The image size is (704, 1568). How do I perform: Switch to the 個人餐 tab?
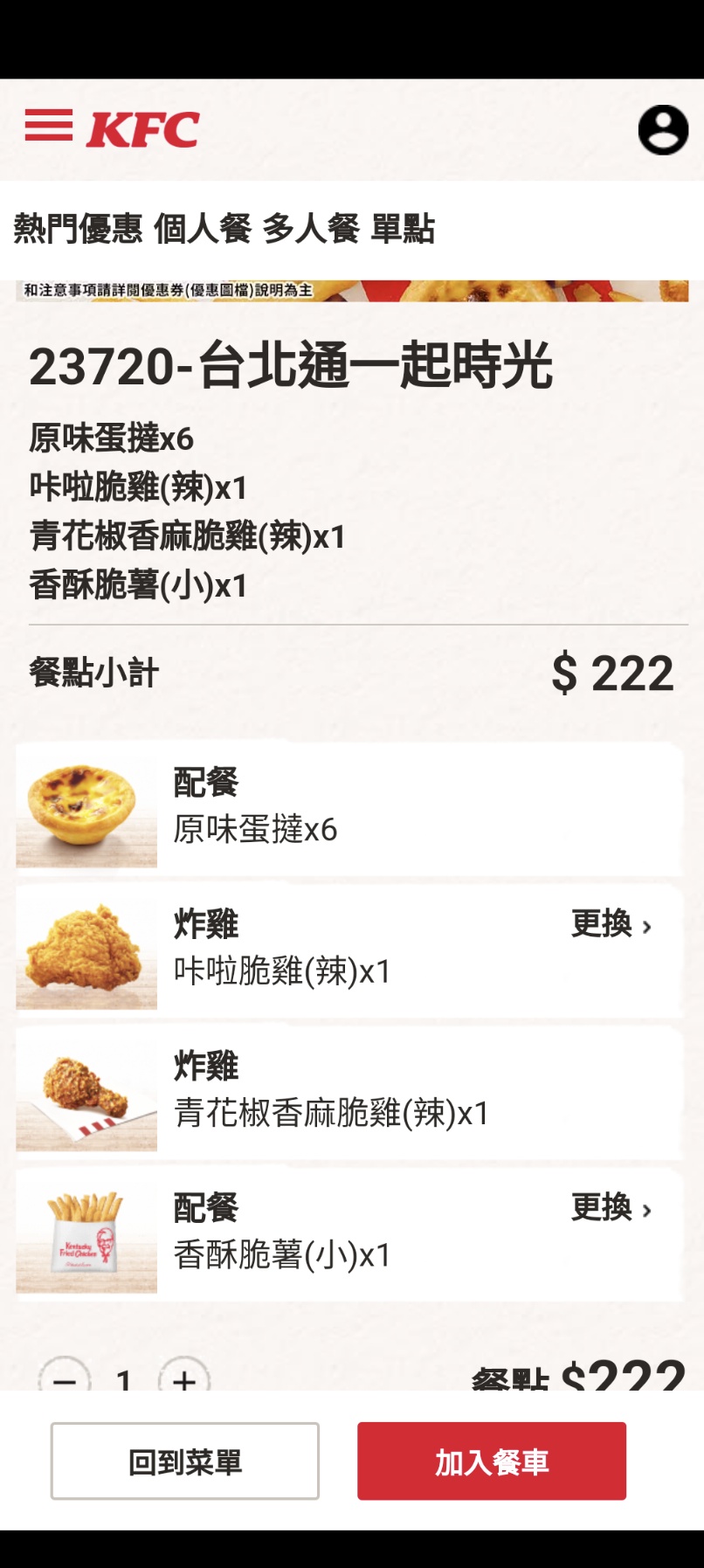203,229
